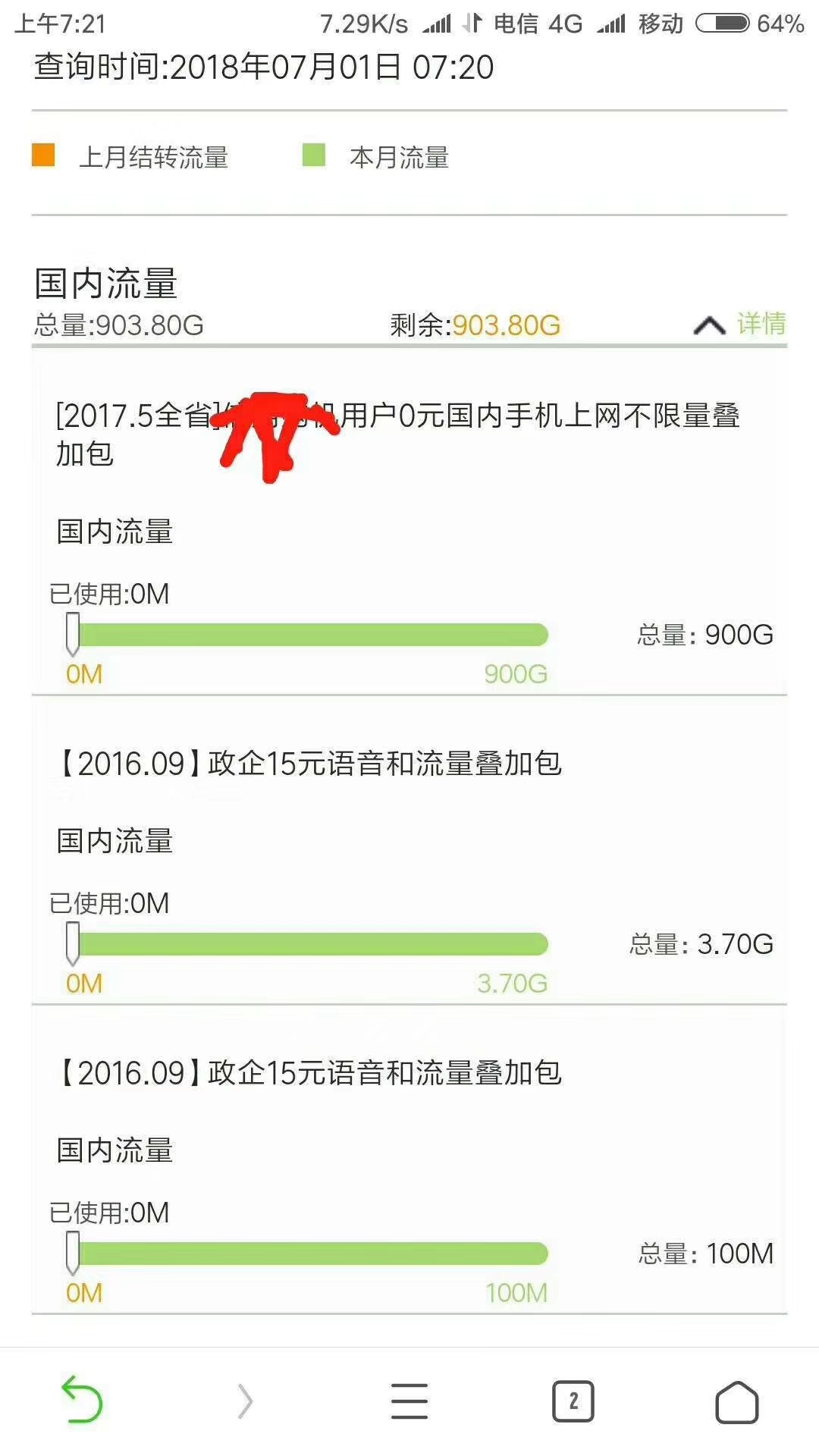This screenshot has width=819, height=1456.
Task: Open the browser tabs switcher showing 2
Action: 573,1401
